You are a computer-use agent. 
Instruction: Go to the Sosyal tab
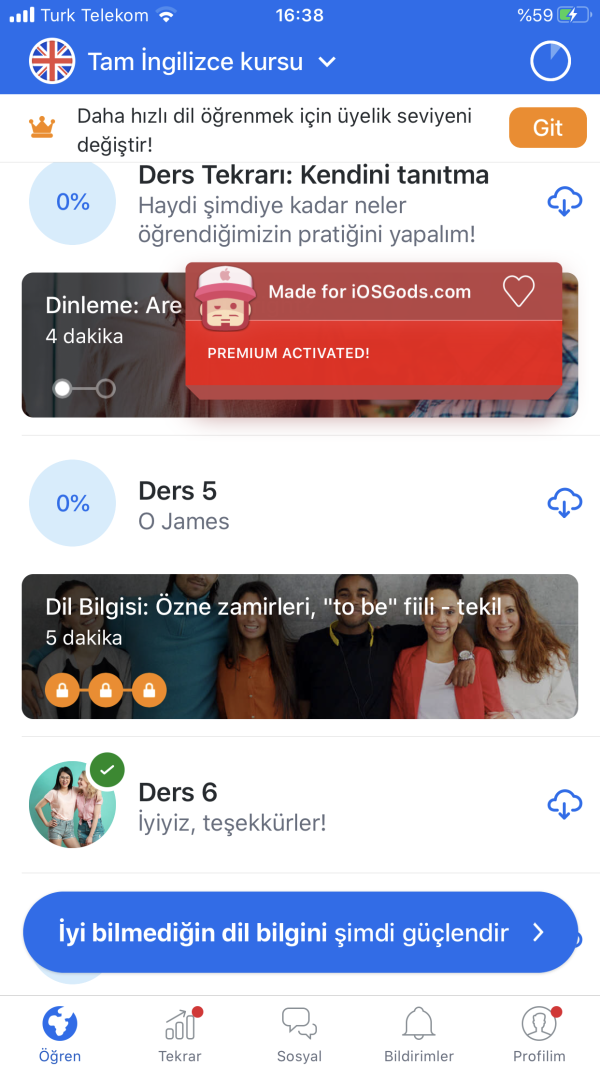299,1034
